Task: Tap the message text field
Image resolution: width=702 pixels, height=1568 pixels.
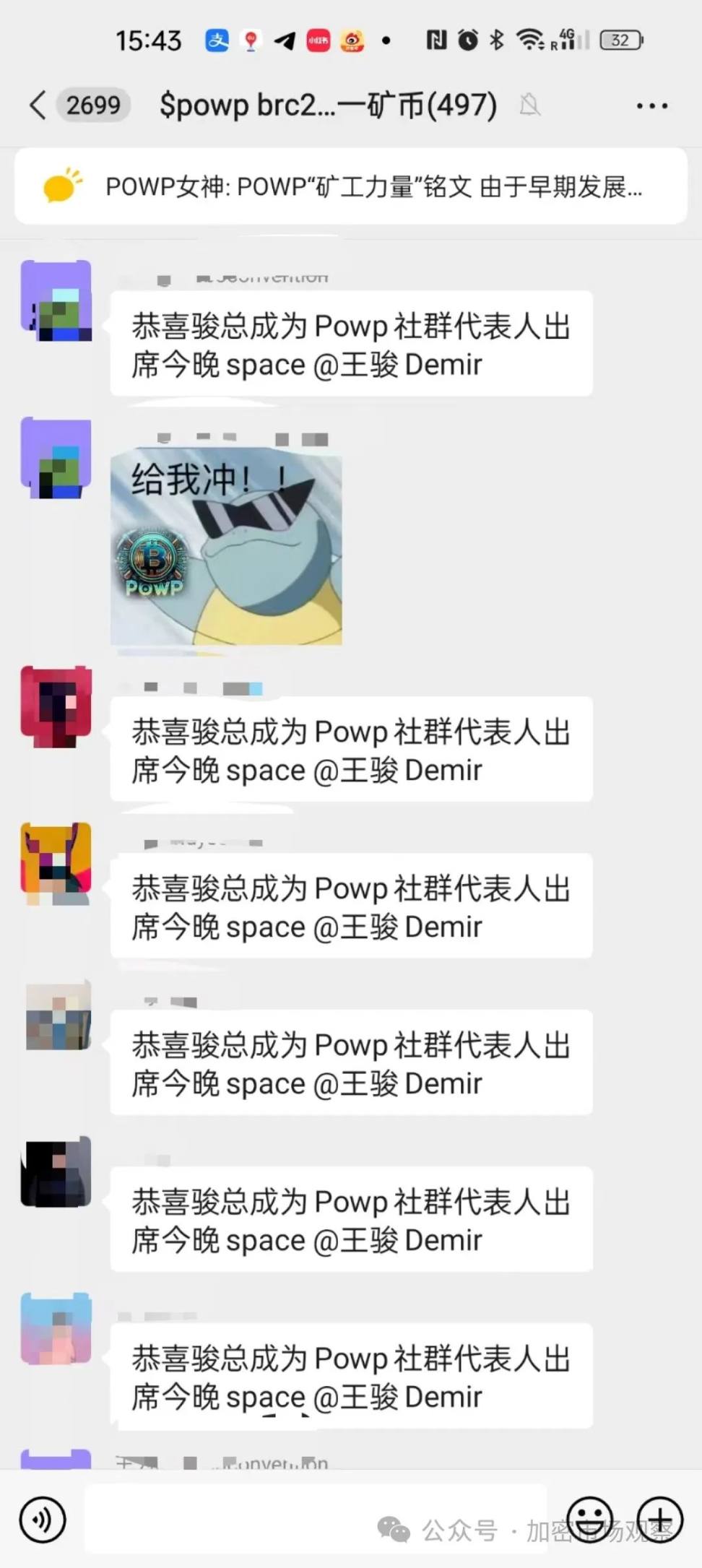Action: click(x=315, y=1520)
